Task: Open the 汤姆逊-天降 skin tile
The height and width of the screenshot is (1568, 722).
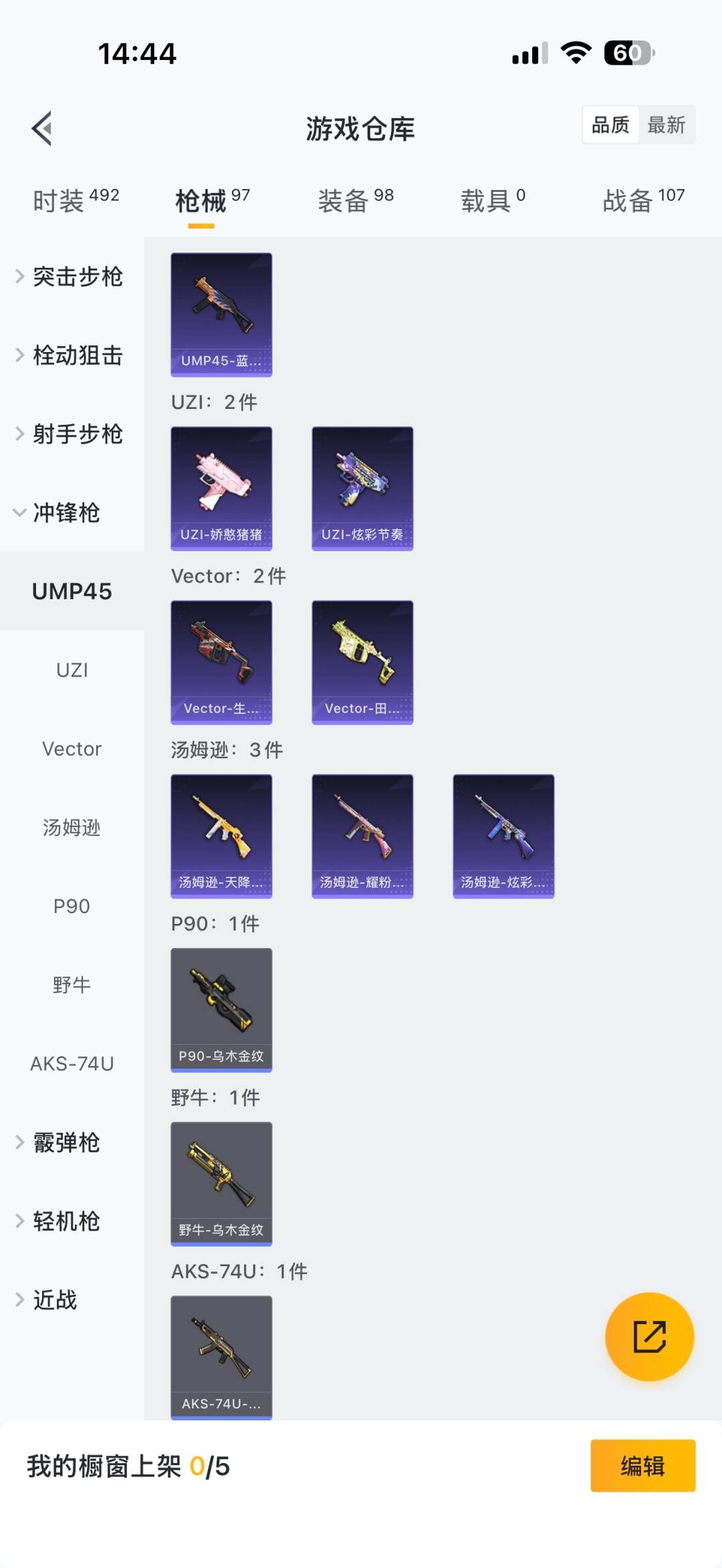Action: (x=221, y=836)
